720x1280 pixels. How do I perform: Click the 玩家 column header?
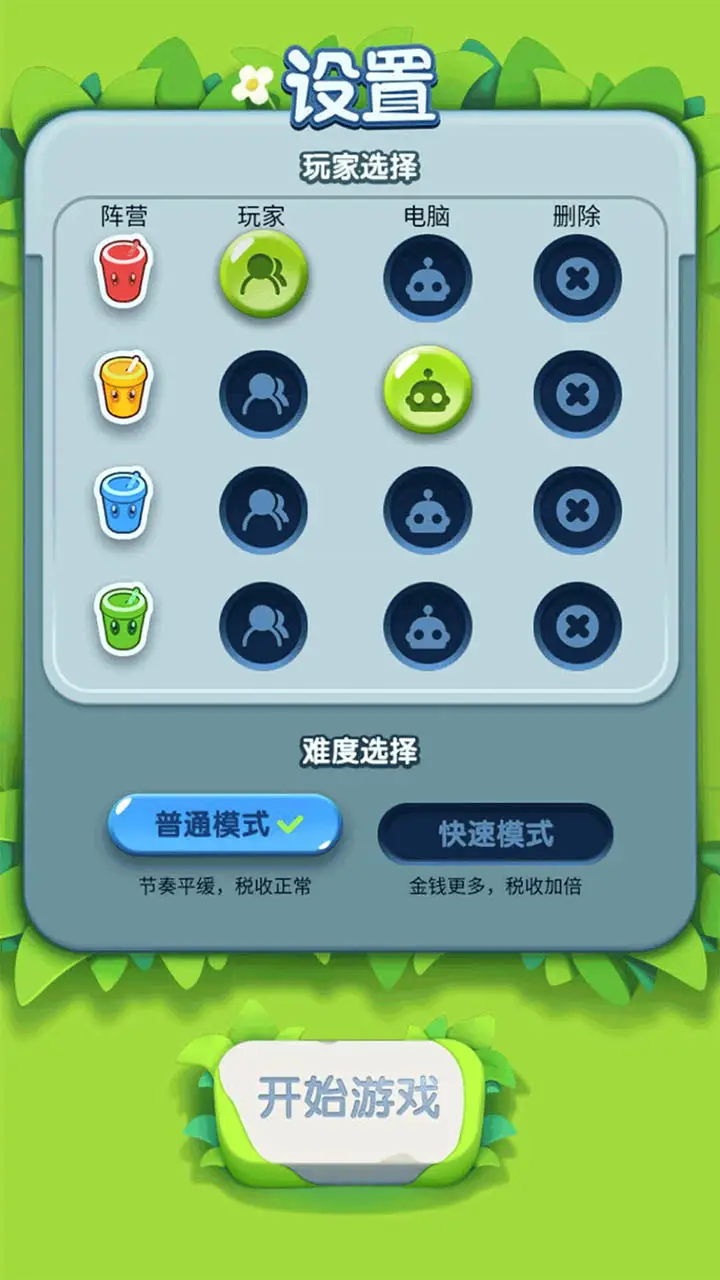tap(262, 215)
